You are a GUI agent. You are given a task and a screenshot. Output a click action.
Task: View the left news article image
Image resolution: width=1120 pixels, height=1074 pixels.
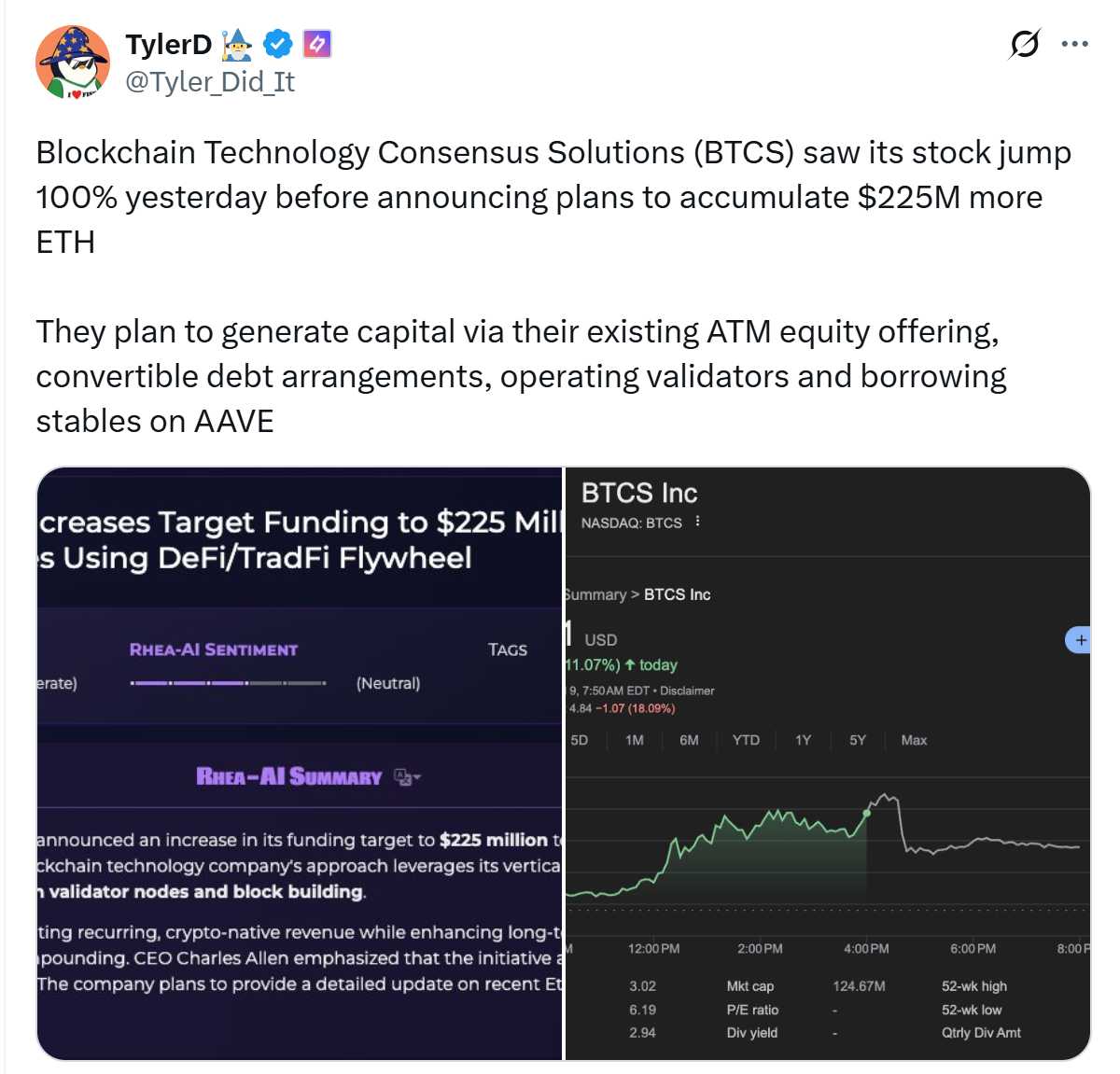(x=300, y=763)
